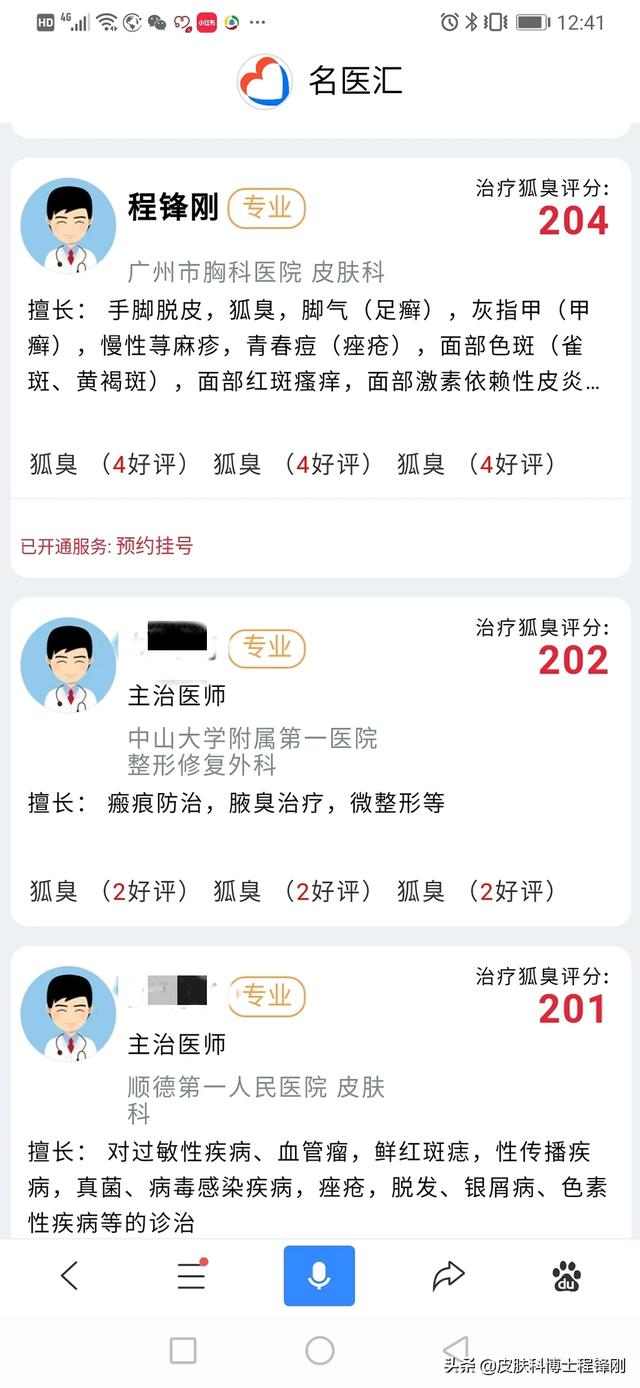Open the Baidu paw home button
Image resolution: width=640 pixels, height=1388 pixels.
point(567,1275)
